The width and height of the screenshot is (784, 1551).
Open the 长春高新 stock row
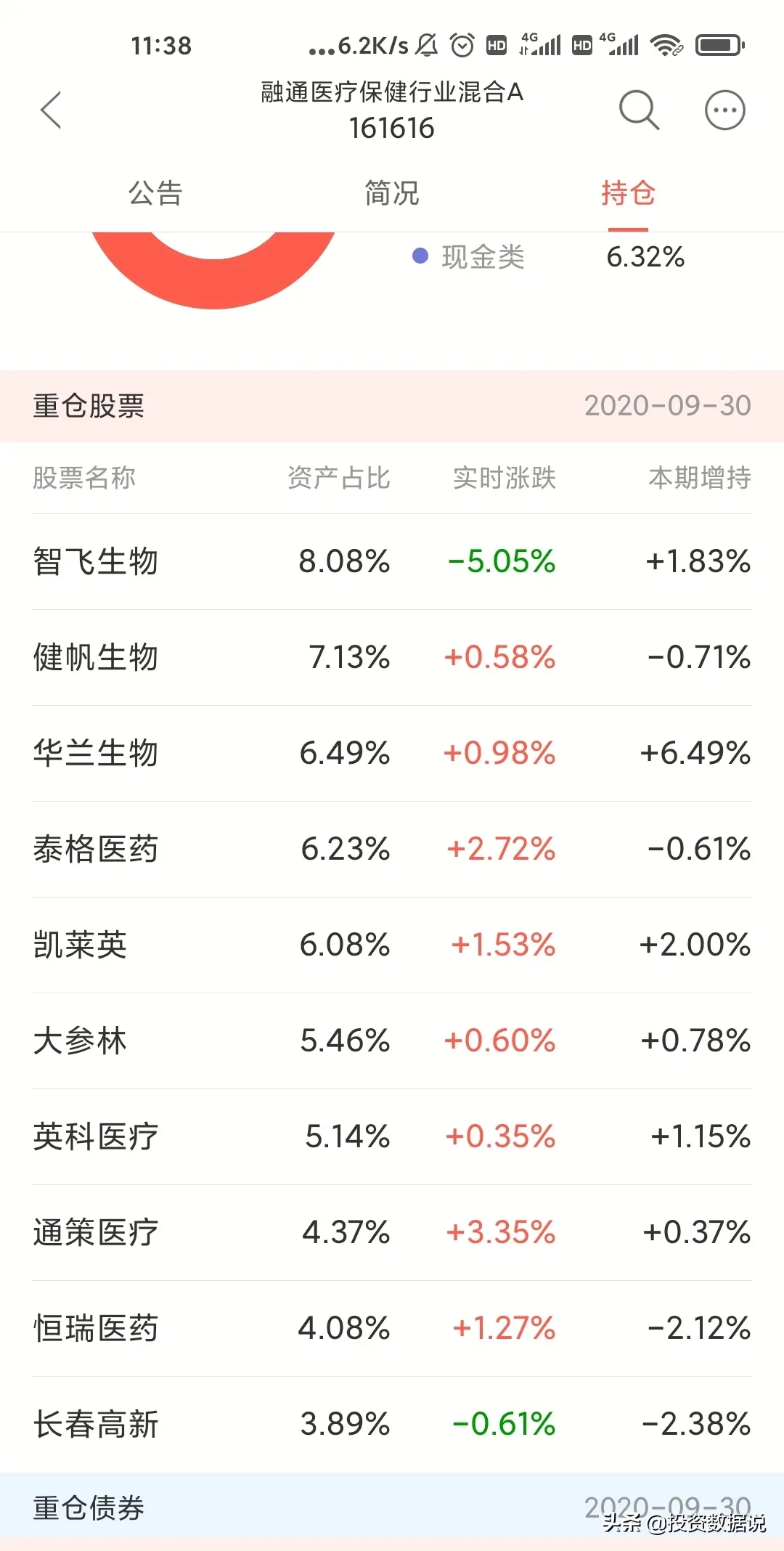[392, 1425]
